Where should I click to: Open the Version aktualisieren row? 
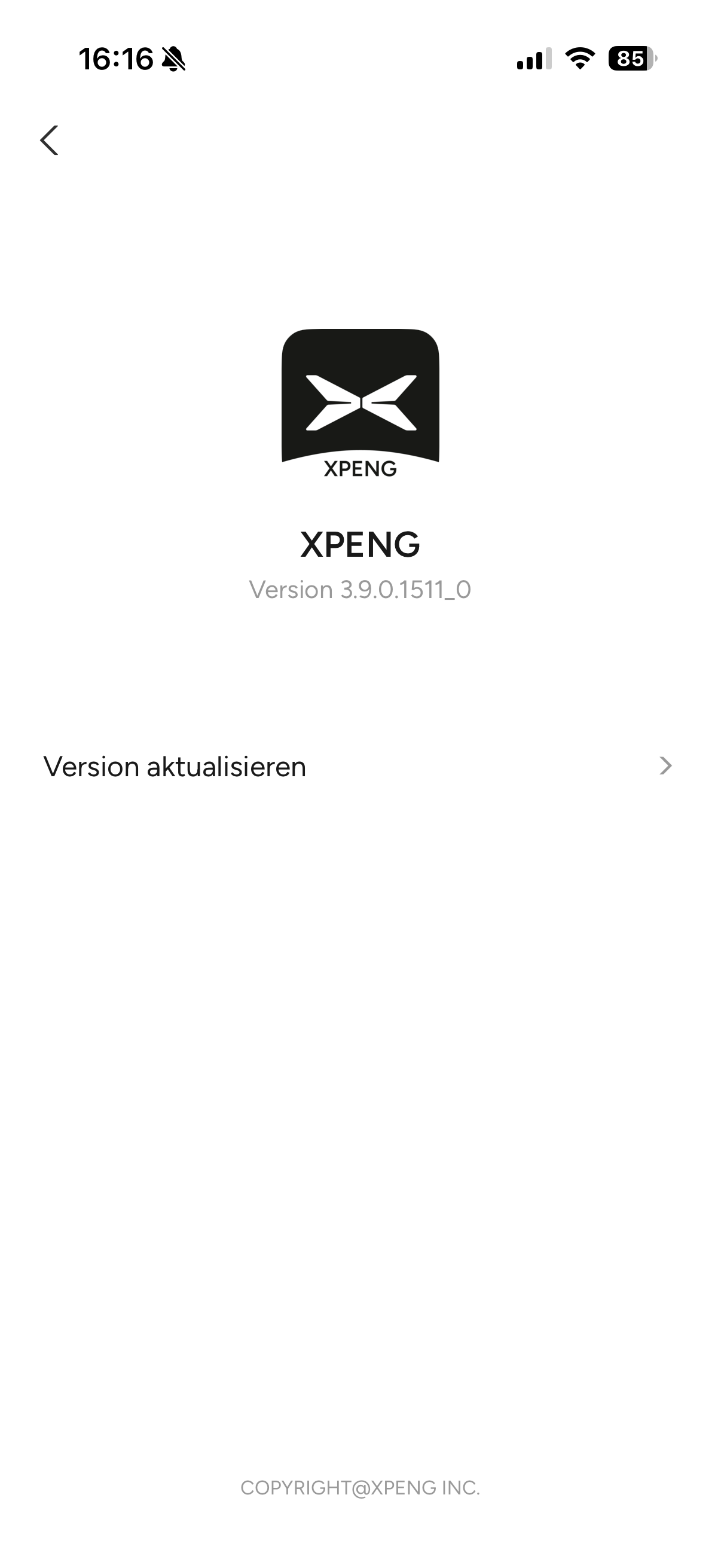[359, 766]
